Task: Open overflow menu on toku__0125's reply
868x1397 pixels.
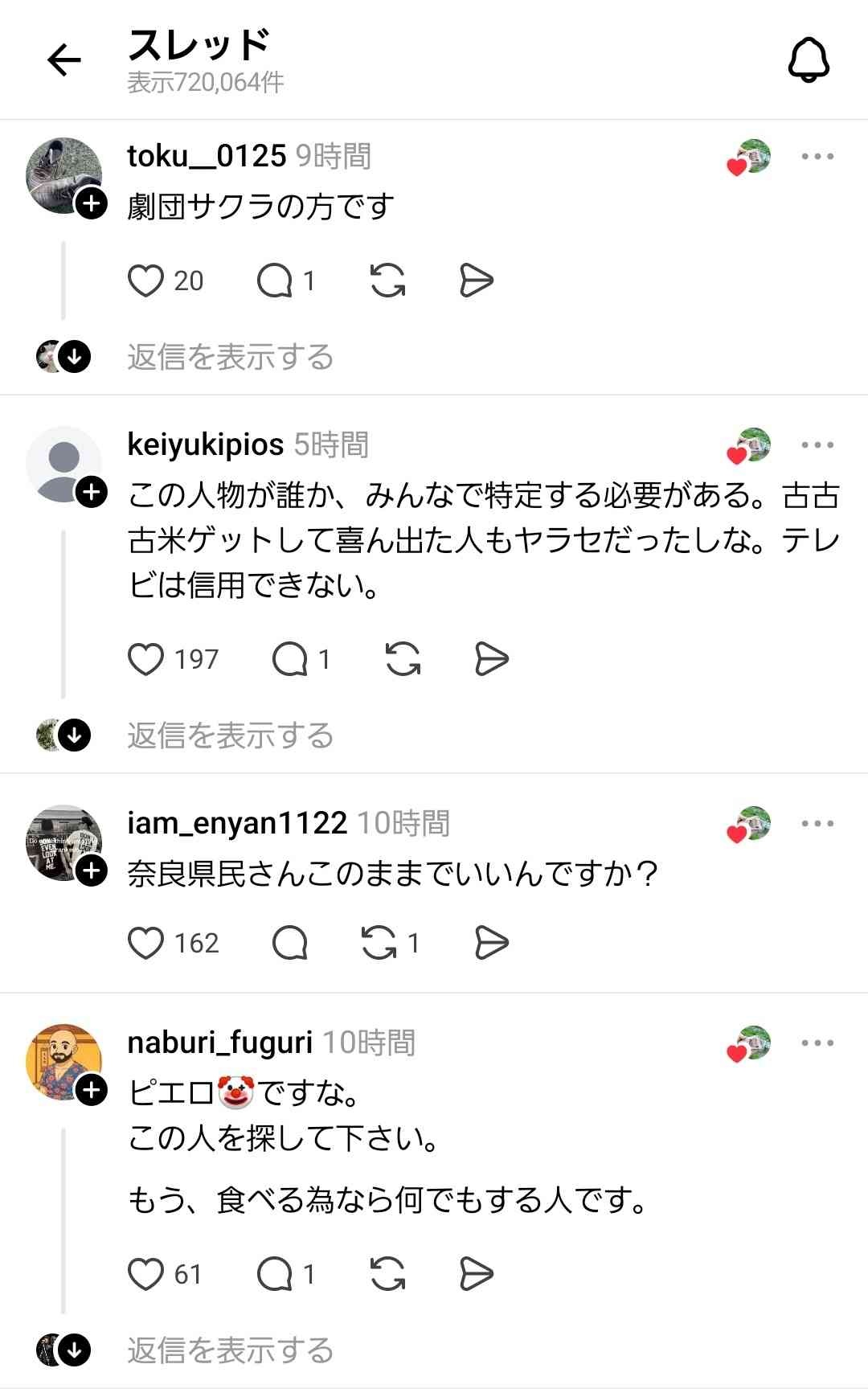Action: (x=817, y=157)
